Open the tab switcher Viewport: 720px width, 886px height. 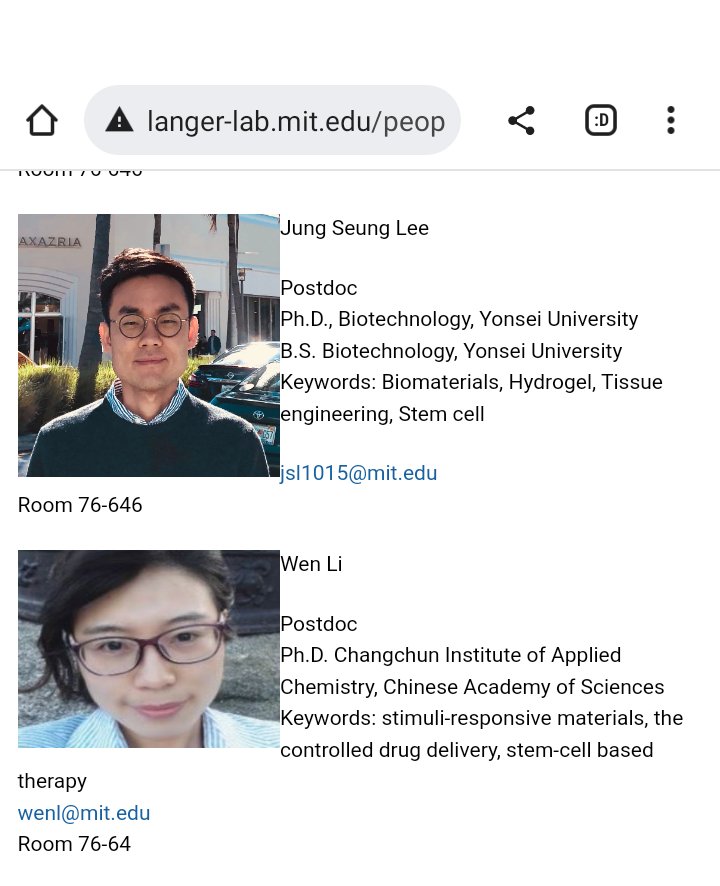[600, 121]
